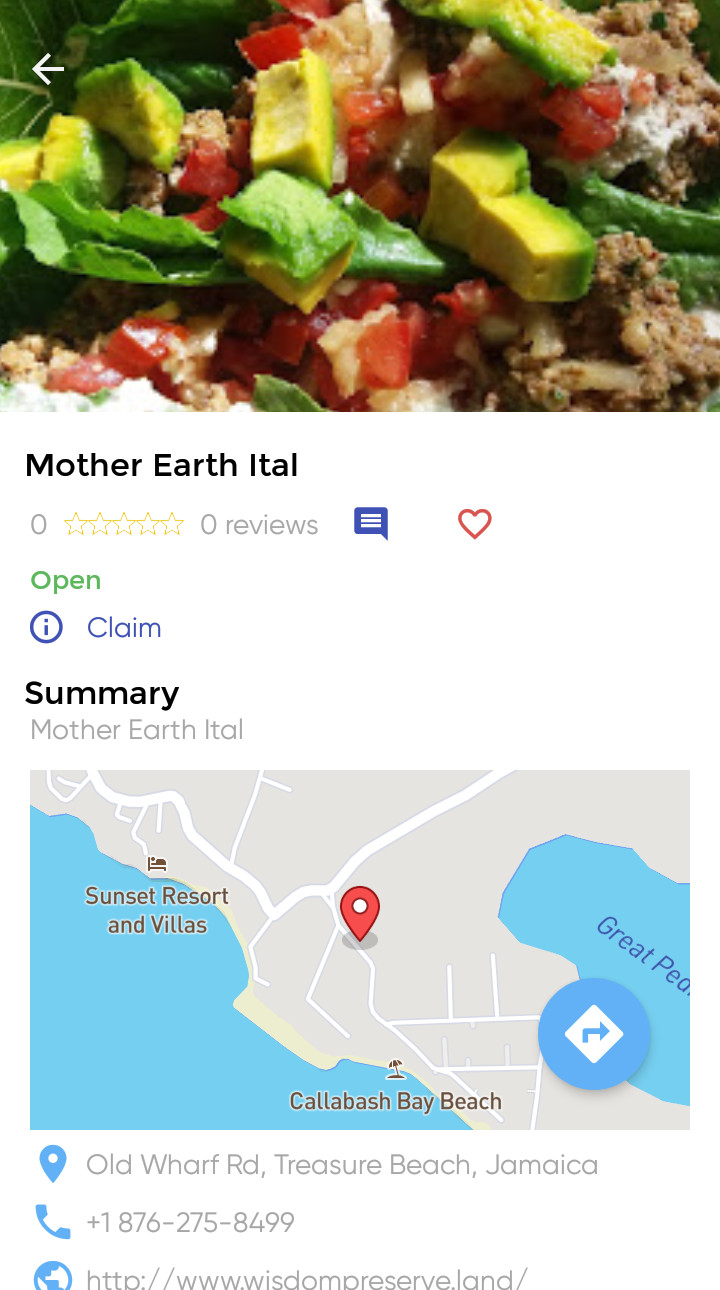Visit the wisdompreserve.land website link
Screen dimensions: 720x1290
point(306,1278)
